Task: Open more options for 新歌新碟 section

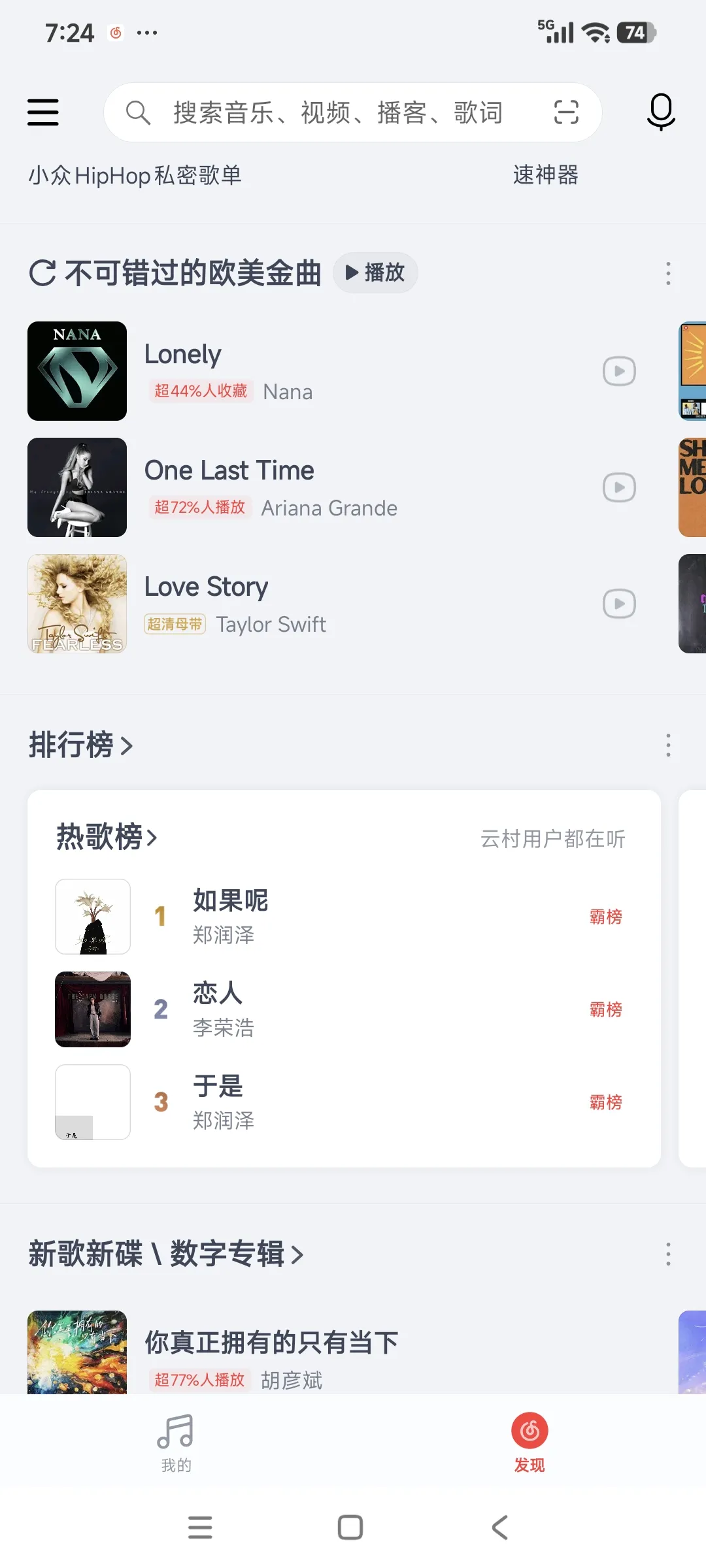Action: point(668,1253)
